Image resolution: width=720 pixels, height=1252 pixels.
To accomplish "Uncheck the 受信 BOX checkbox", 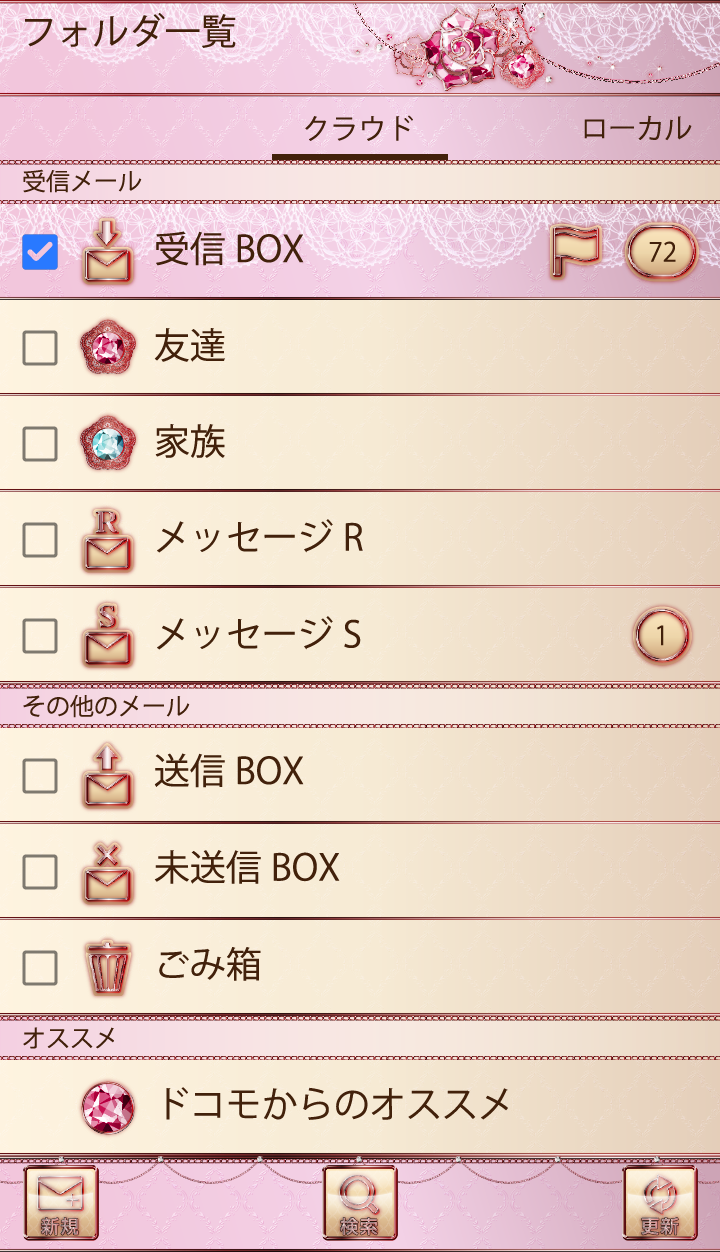I will click(40, 251).
